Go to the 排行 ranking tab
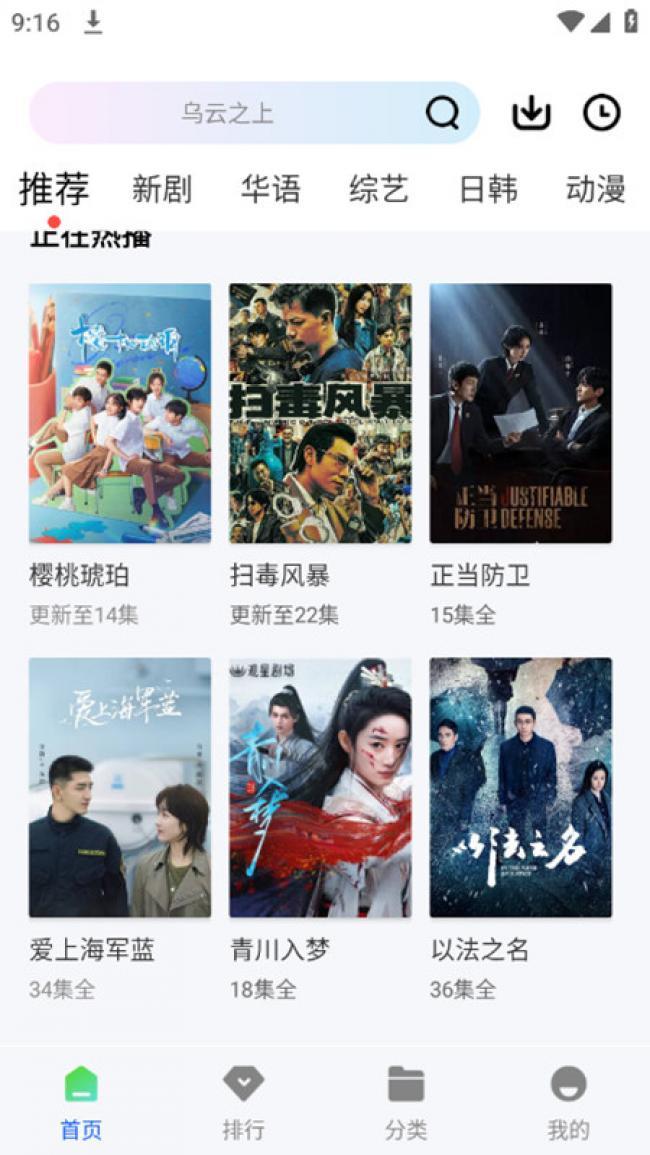650x1155 pixels. click(x=243, y=1102)
